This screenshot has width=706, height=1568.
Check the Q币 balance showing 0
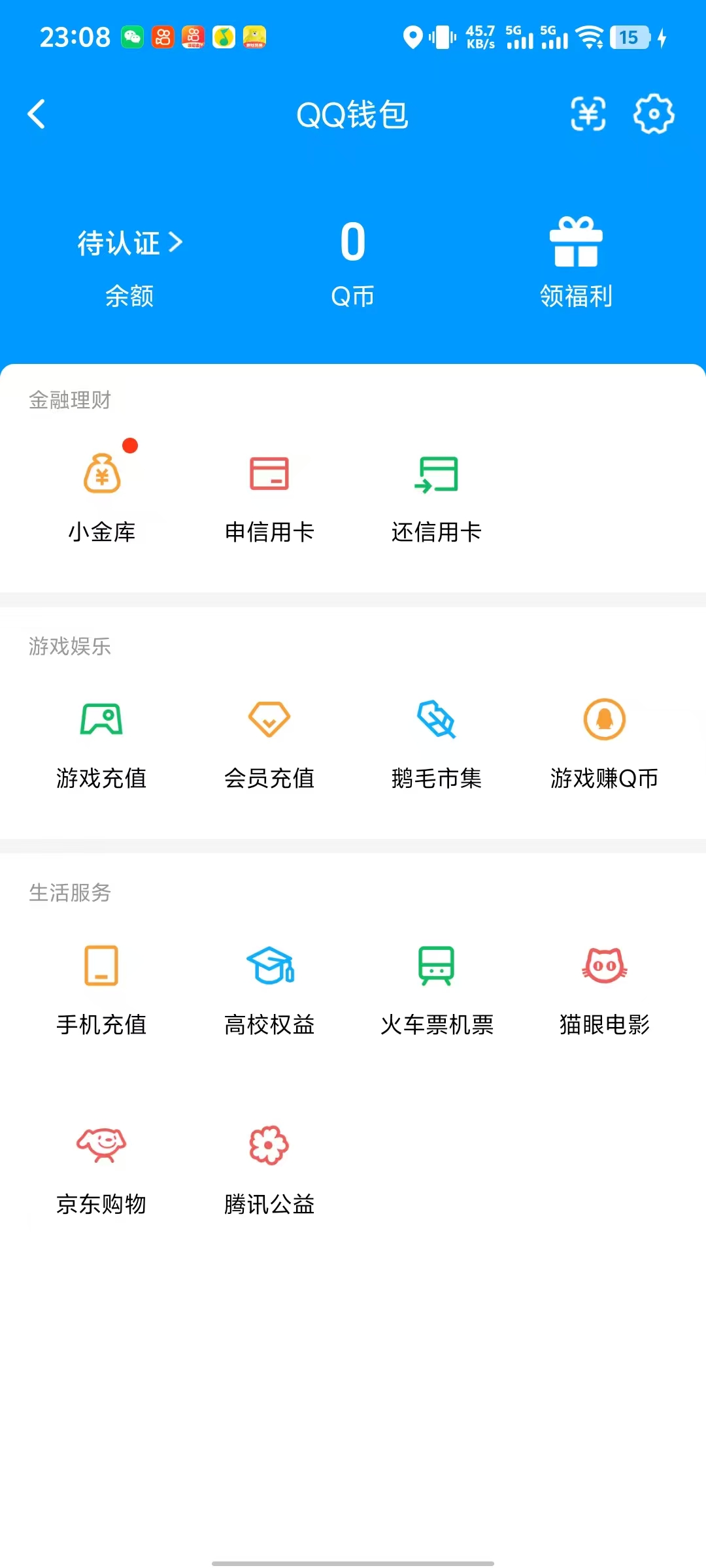[352, 242]
